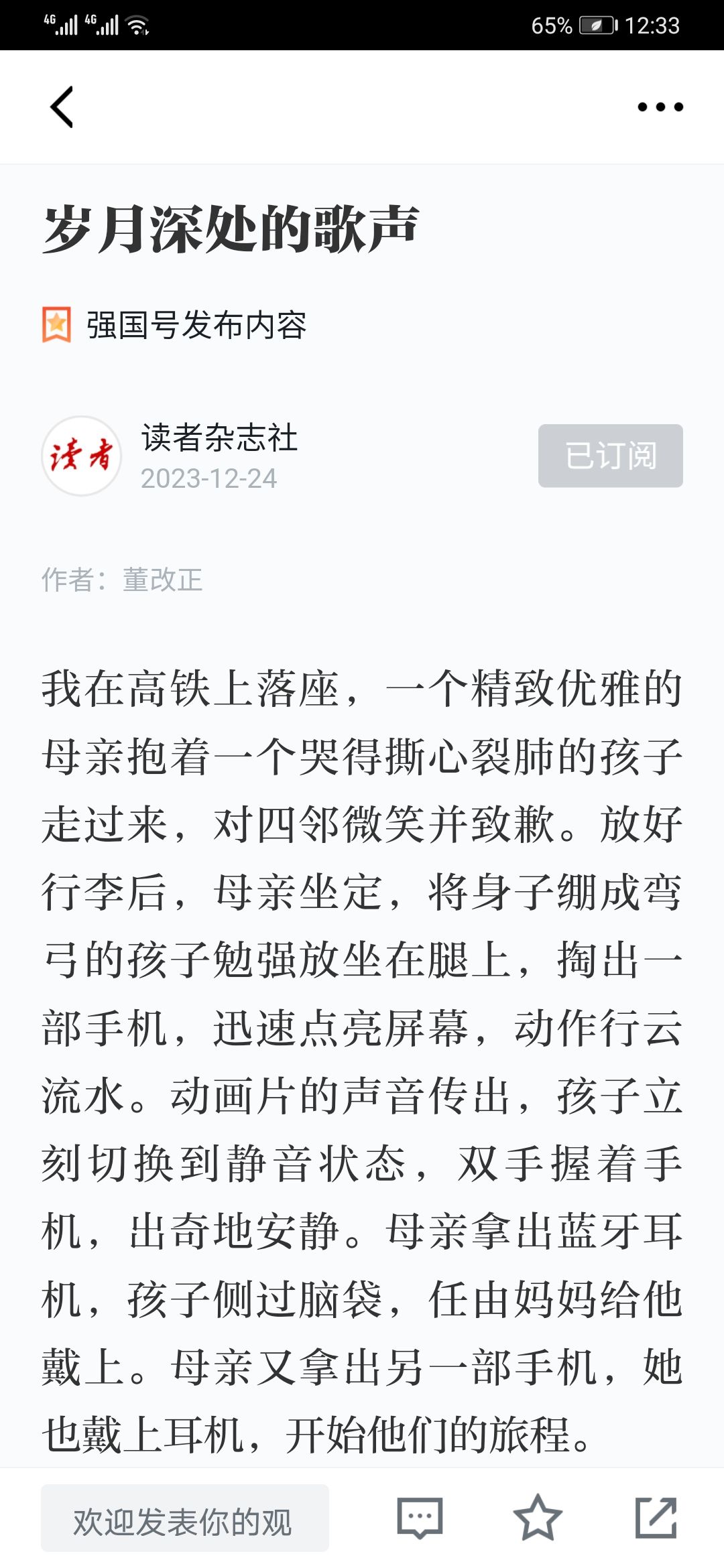Screen dimensions: 724x1568
Task: Go back using the top-left arrow
Action: coord(62,107)
